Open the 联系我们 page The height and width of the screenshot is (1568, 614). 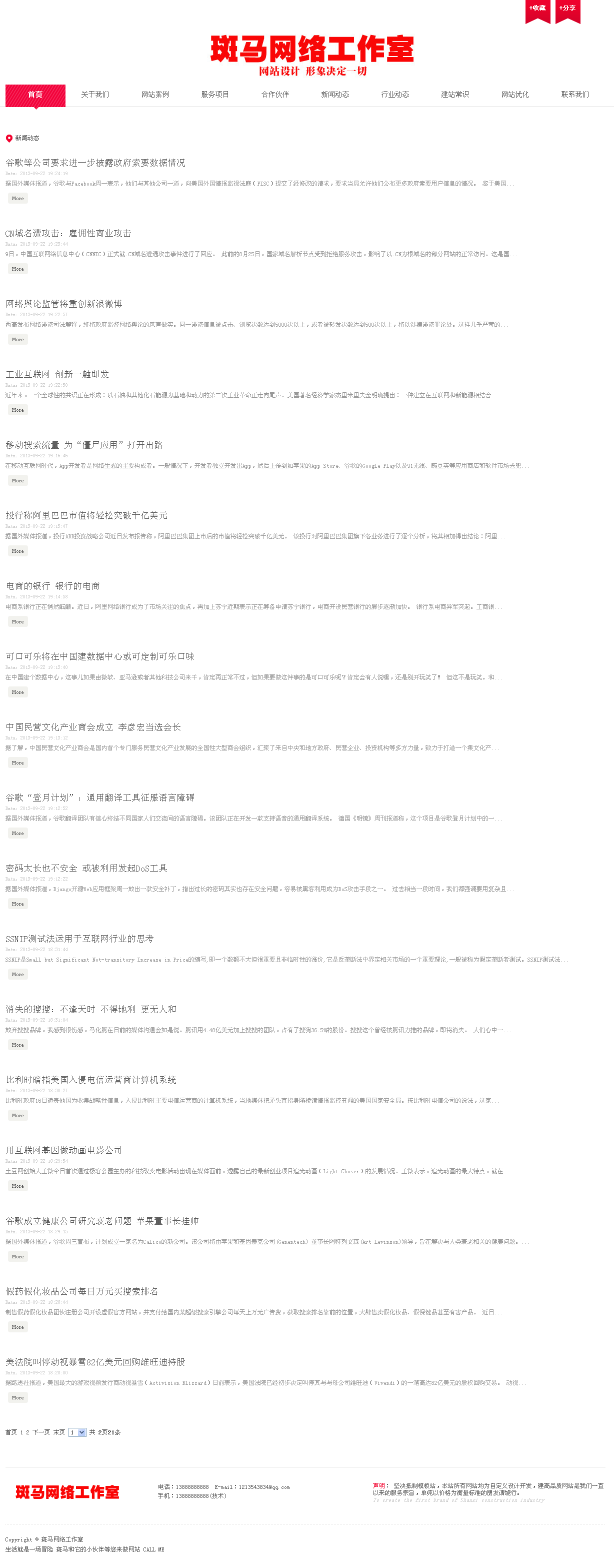click(x=574, y=95)
